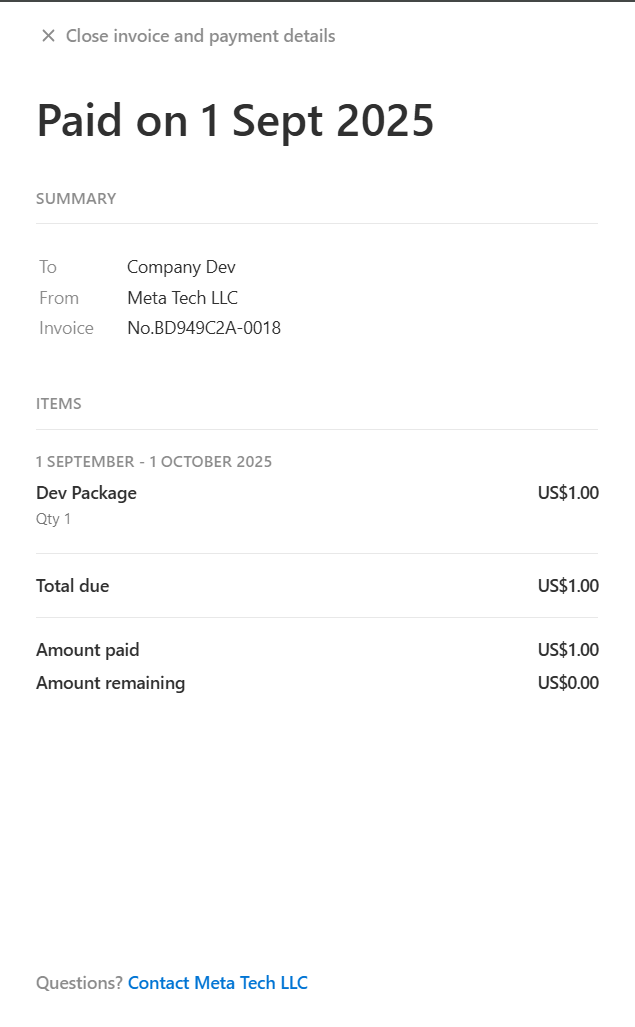Viewport: 635px width, 1027px height.
Task: Open the Contact Meta Tech LLC link
Action: (218, 983)
